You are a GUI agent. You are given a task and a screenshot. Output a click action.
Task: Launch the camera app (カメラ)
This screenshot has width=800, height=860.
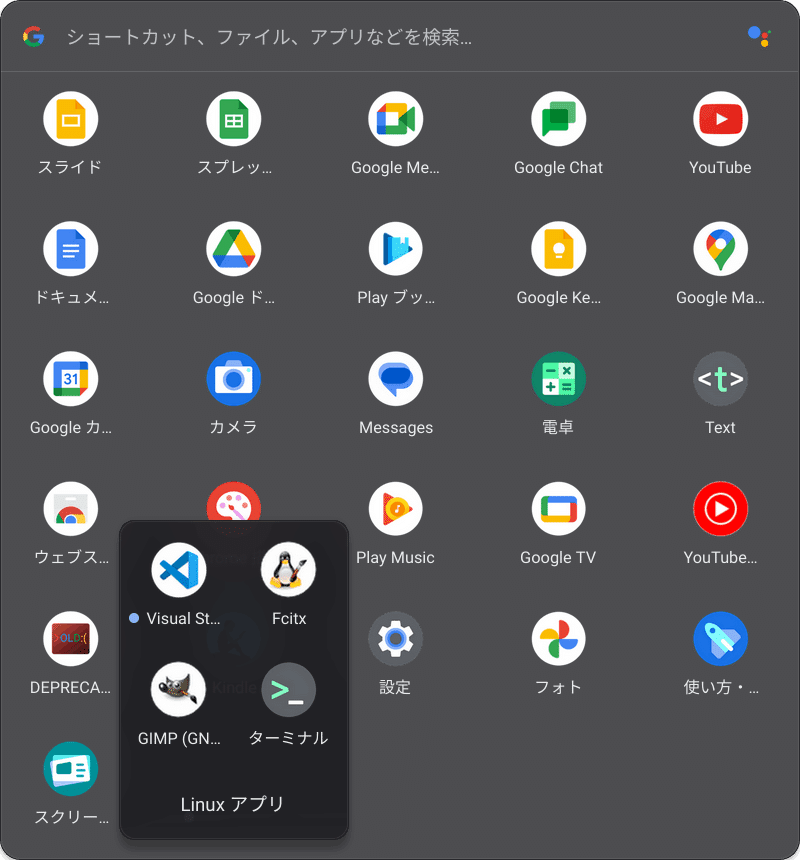coord(234,379)
